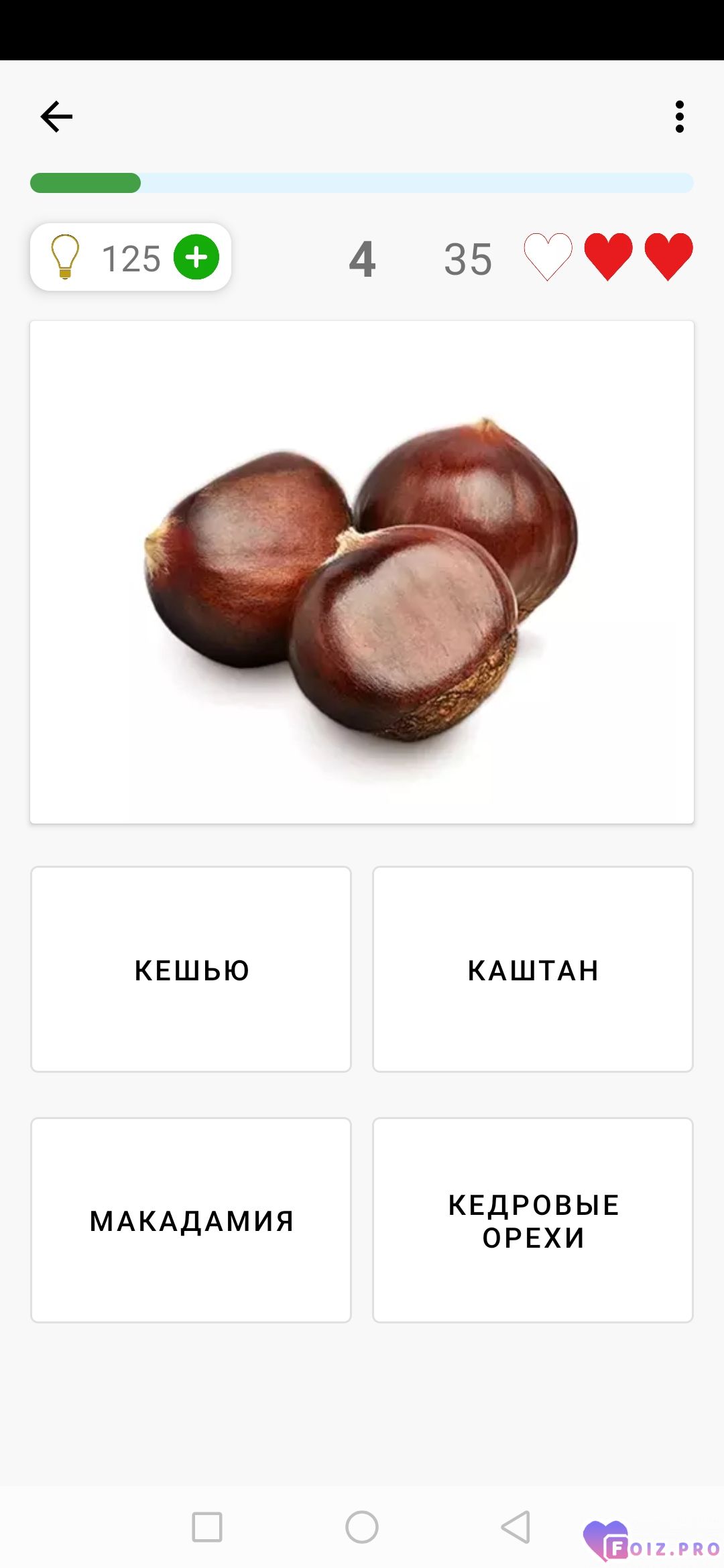Answer with КЕДРОВЫЕ ОРЕХИ
The height and width of the screenshot is (1568, 724).
[x=533, y=1220]
